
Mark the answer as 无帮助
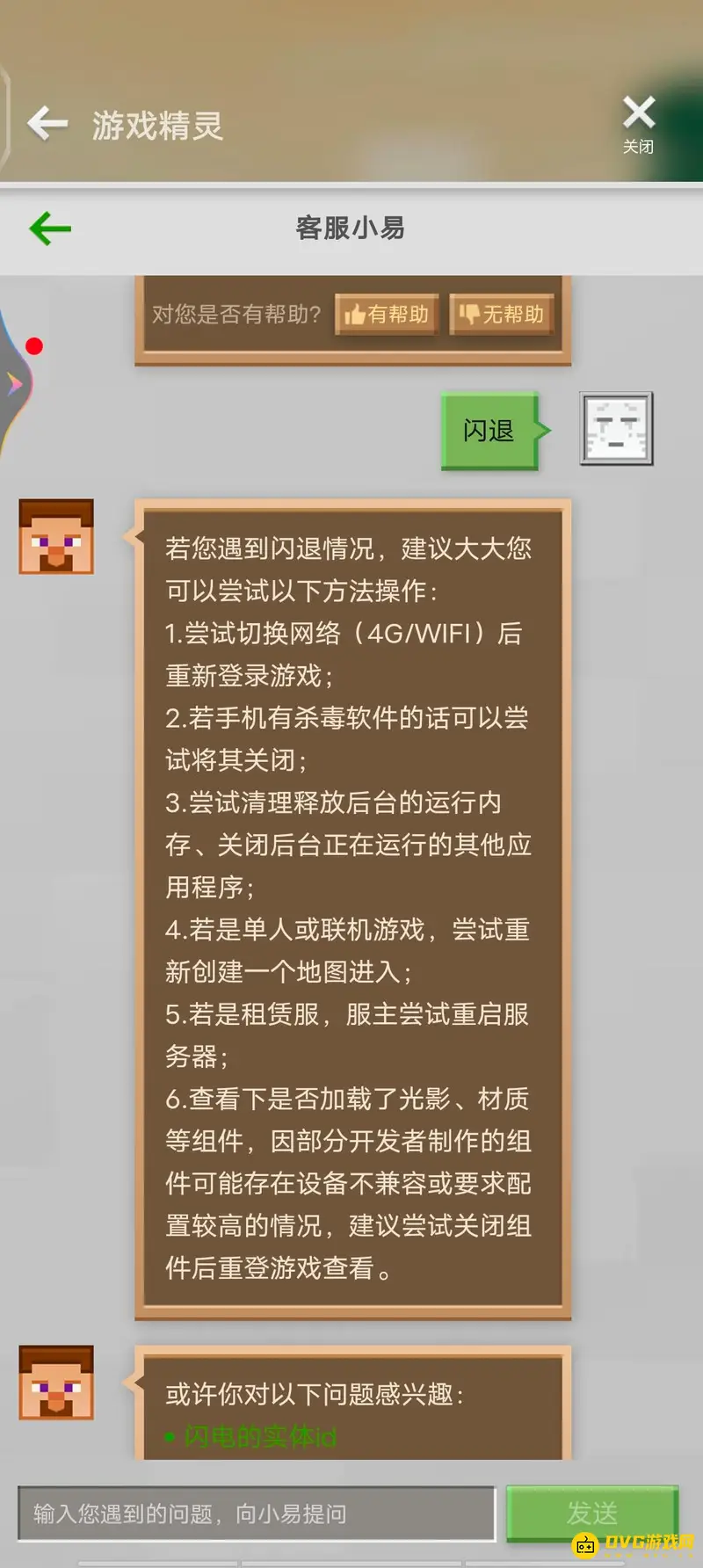502,314
